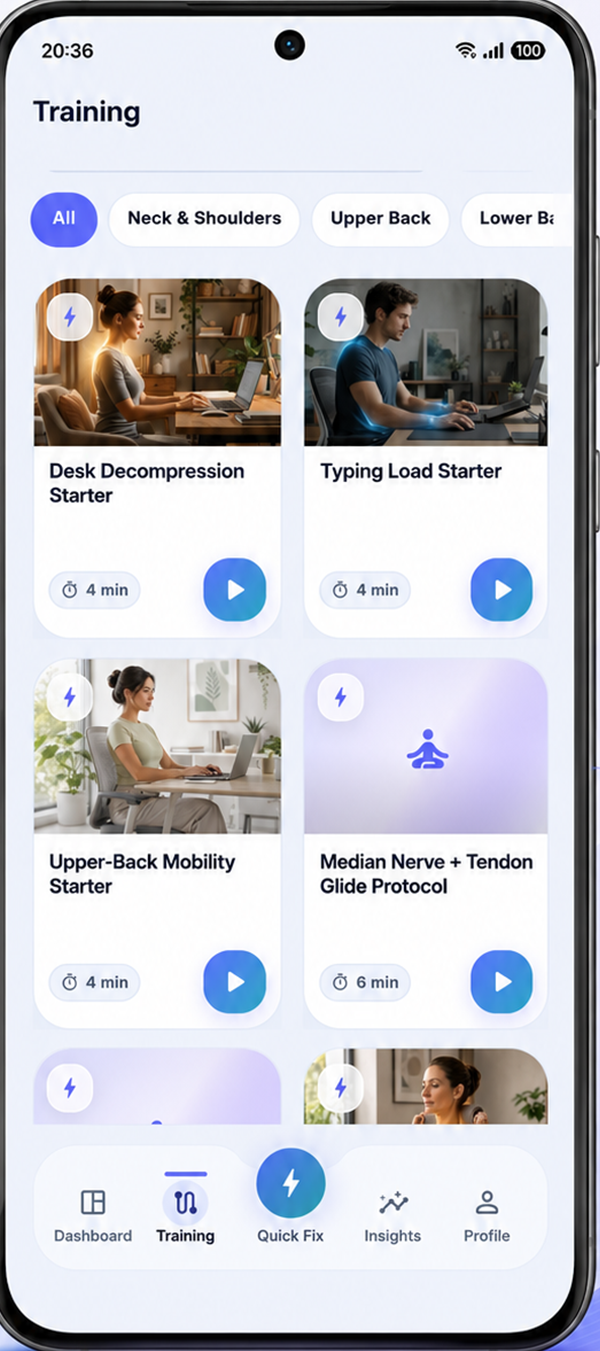Viewport: 600px width, 1351px height.
Task: Play Median Nerve + Tendon Glide Protocol
Action: (502, 982)
